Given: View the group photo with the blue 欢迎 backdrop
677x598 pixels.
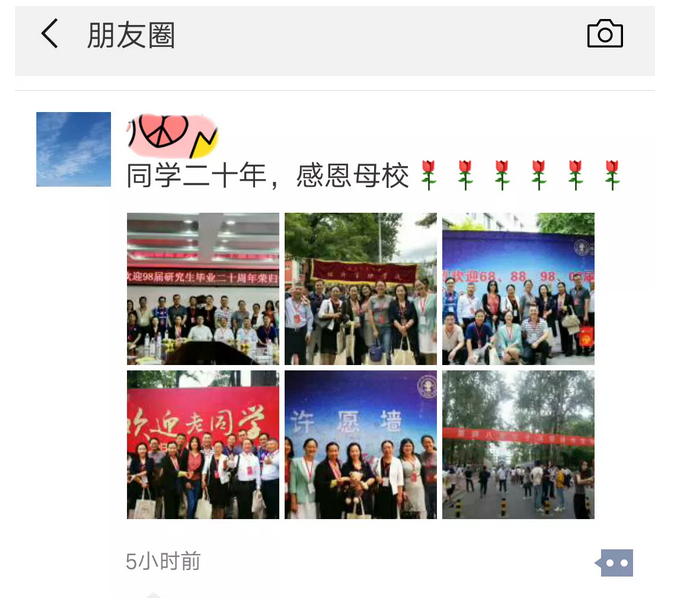Looking at the screenshot, I should tap(518, 288).
